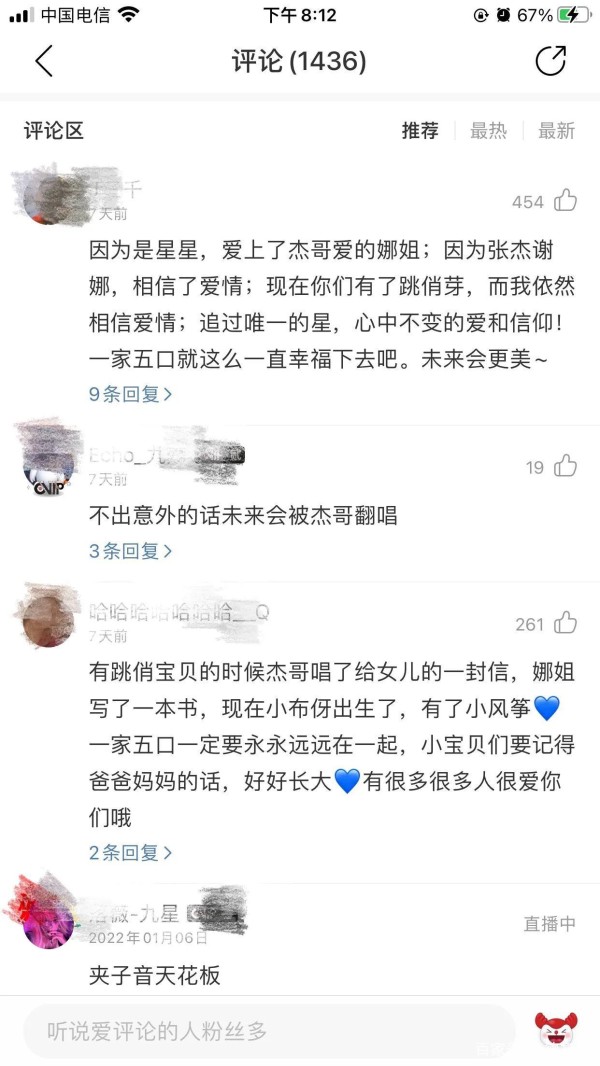
Task: Like the comment with 454 likes
Action: [566, 201]
